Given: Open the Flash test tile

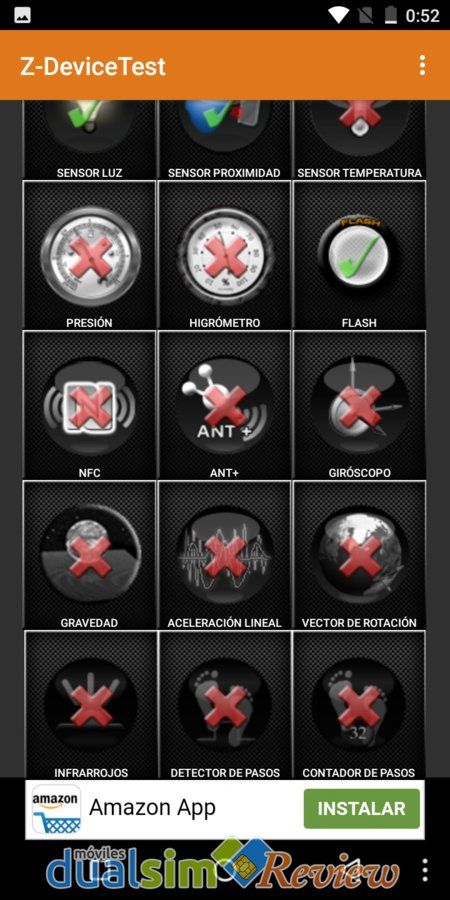Looking at the screenshot, I should click(x=359, y=255).
